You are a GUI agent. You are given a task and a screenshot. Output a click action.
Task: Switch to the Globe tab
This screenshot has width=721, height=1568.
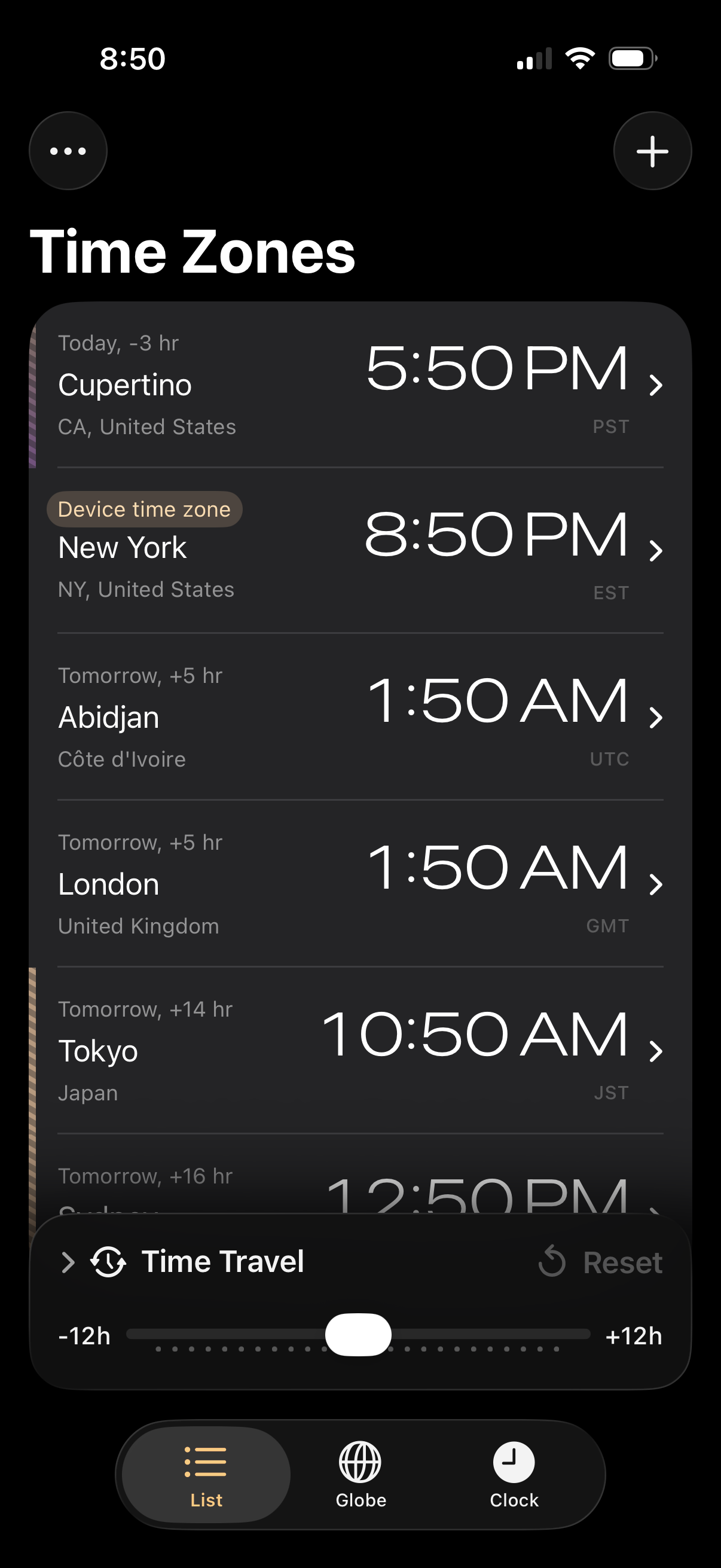[360, 1474]
